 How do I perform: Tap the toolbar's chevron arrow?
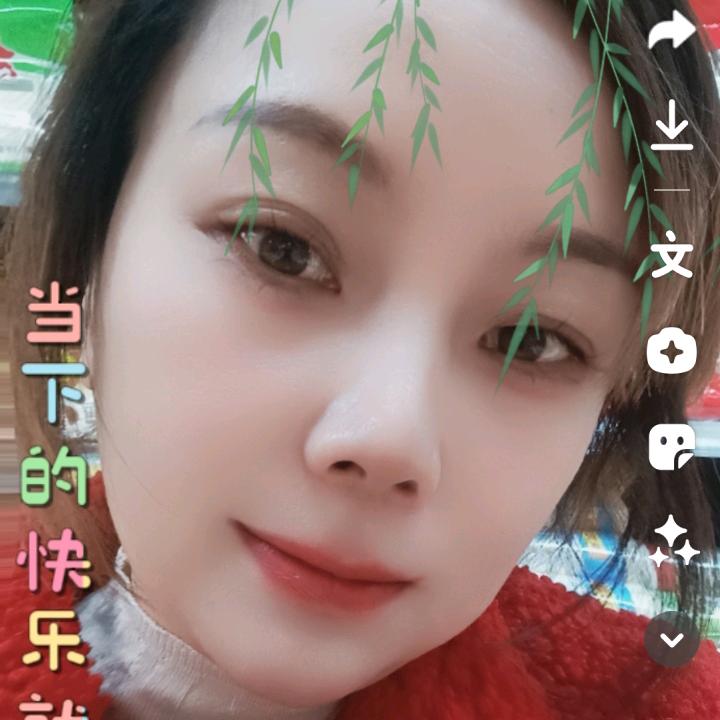click(672, 639)
